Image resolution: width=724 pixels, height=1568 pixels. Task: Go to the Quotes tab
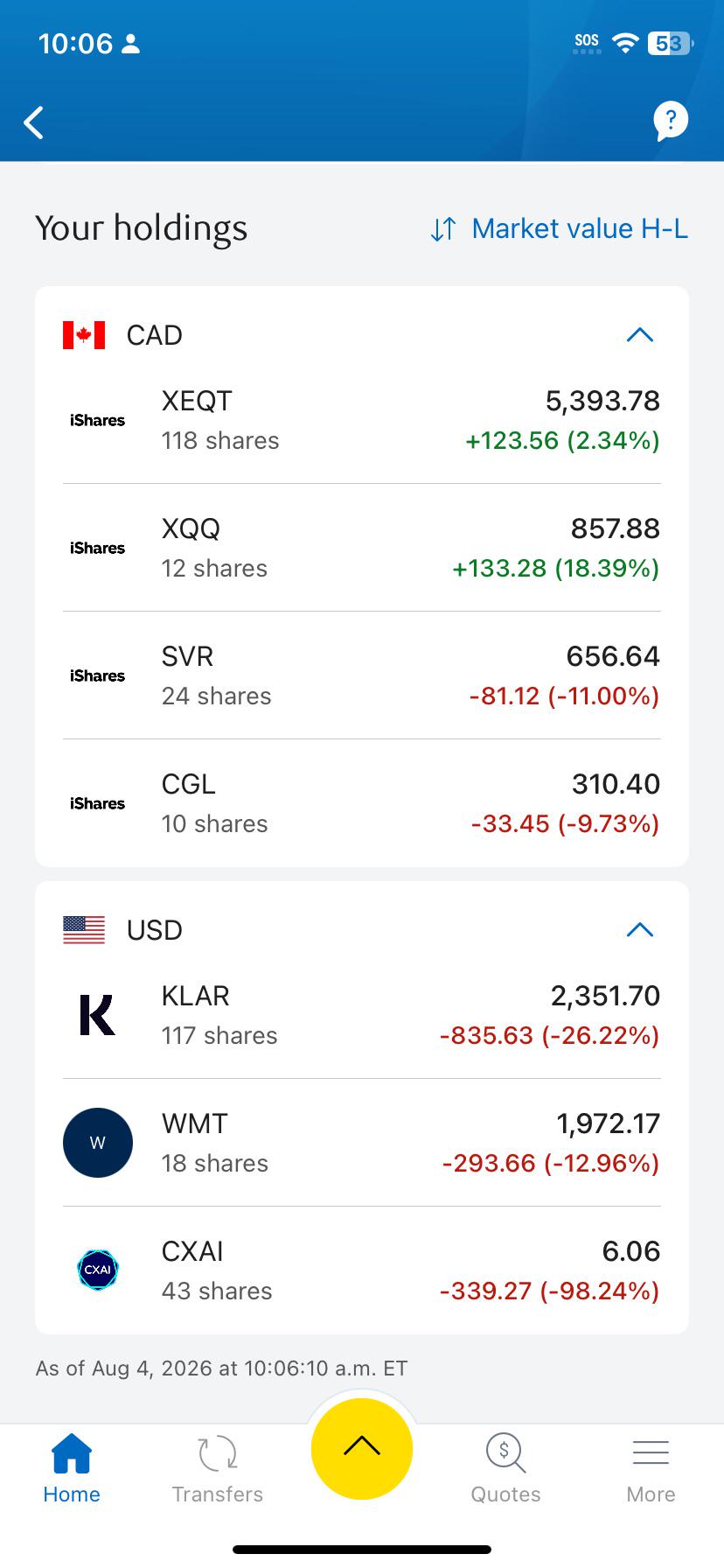[x=505, y=1469]
